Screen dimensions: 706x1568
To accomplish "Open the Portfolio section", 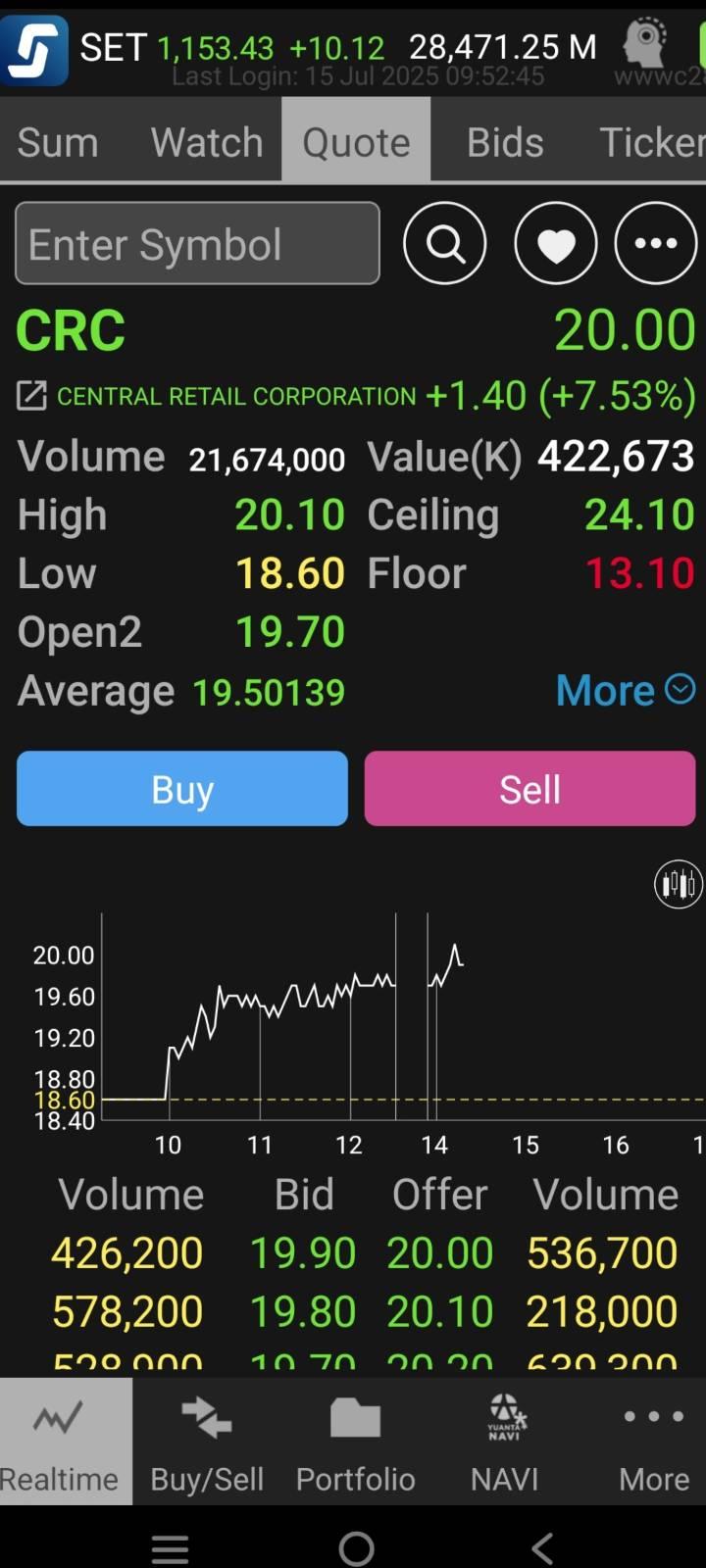I will (x=355, y=1442).
